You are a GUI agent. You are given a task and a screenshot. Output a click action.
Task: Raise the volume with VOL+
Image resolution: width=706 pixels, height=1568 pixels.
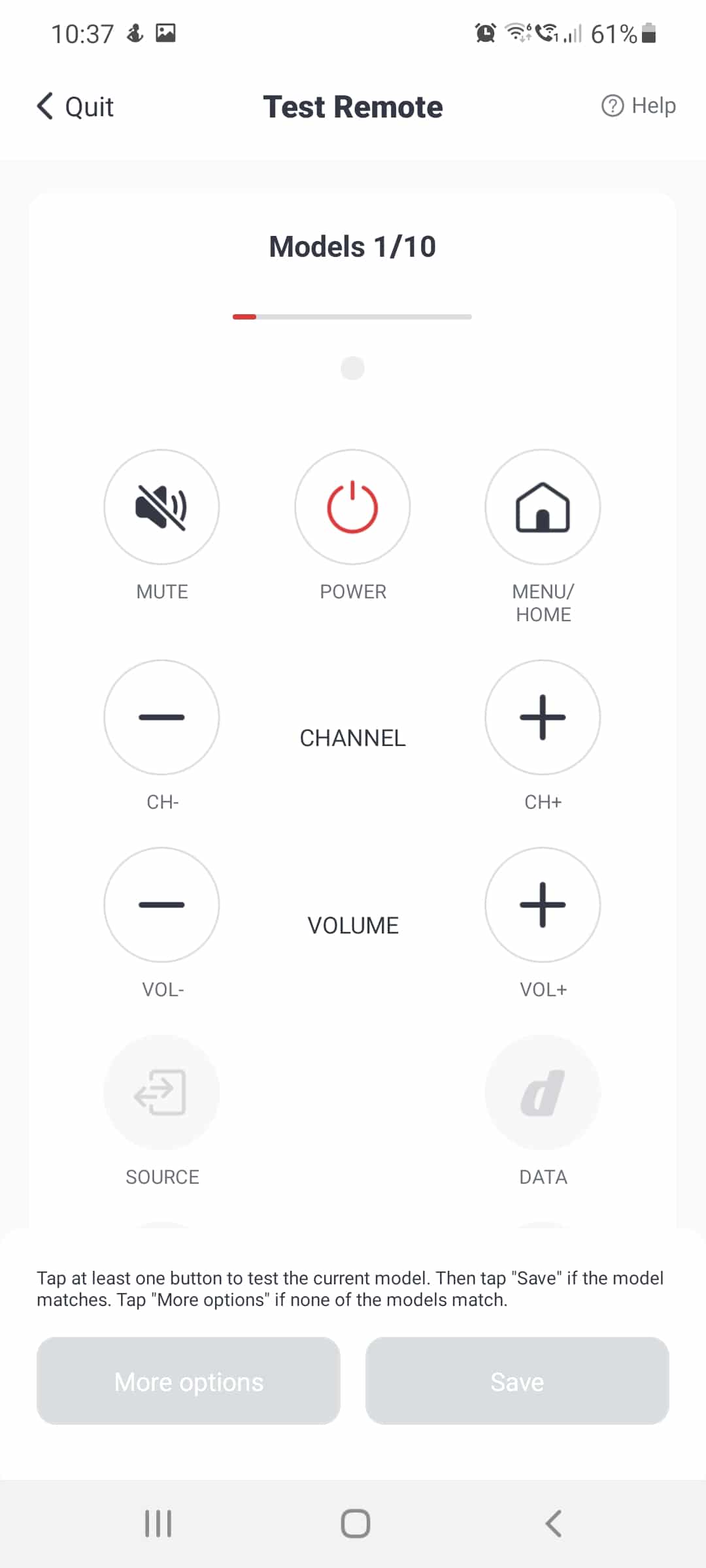click(x=543, y=905)
